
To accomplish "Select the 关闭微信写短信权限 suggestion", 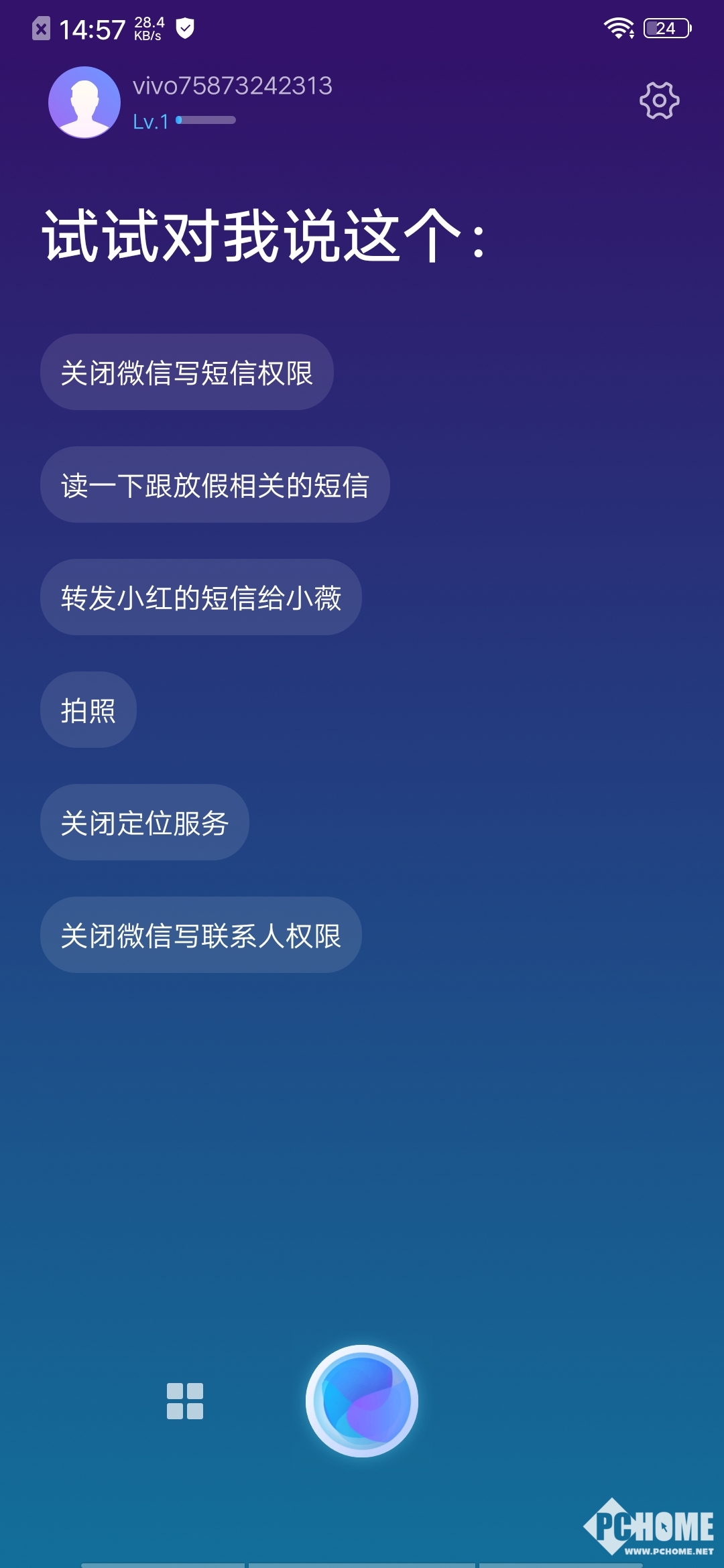I will 187,373.
